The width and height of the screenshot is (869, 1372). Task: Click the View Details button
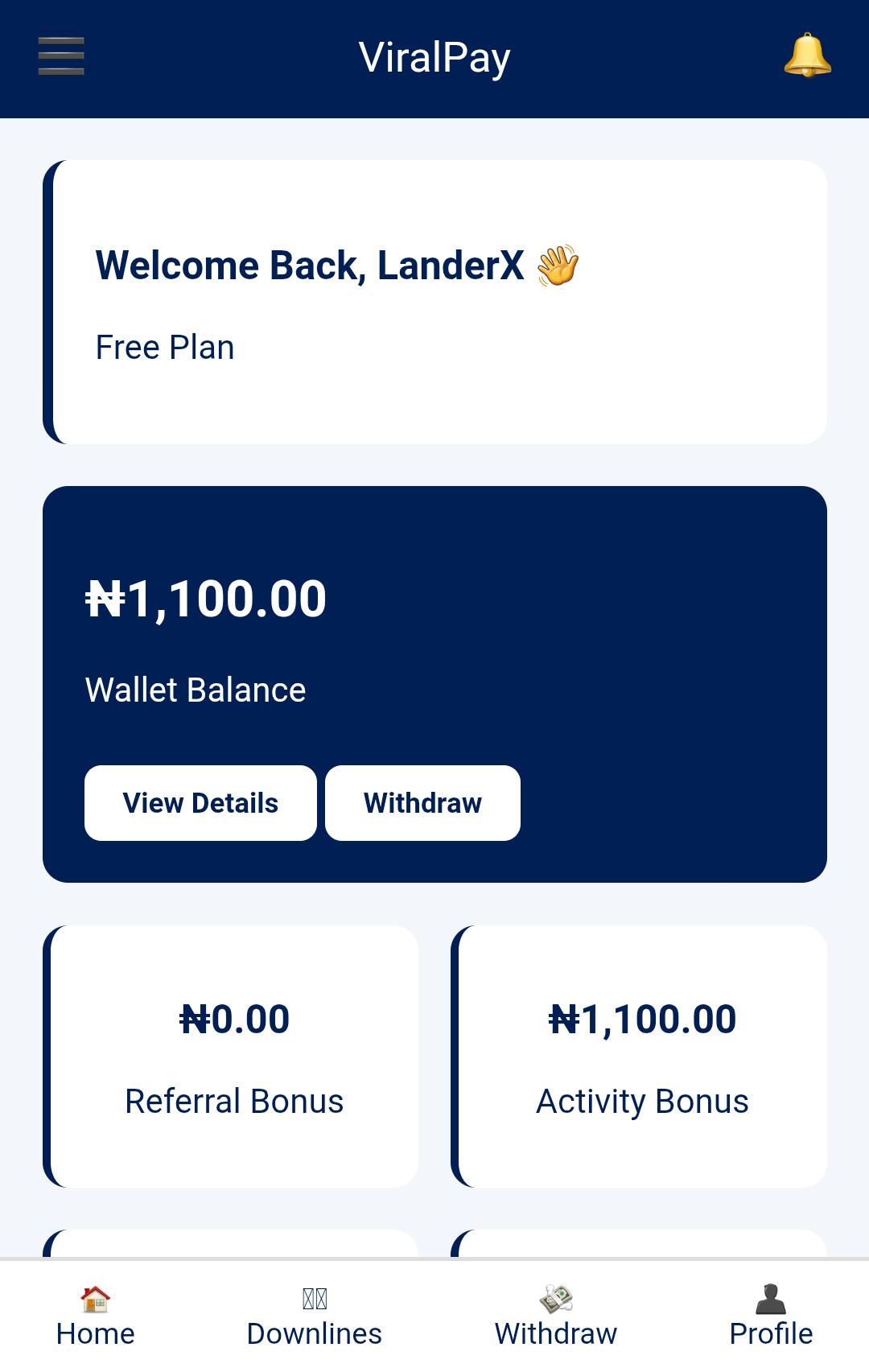coord(200,802)
